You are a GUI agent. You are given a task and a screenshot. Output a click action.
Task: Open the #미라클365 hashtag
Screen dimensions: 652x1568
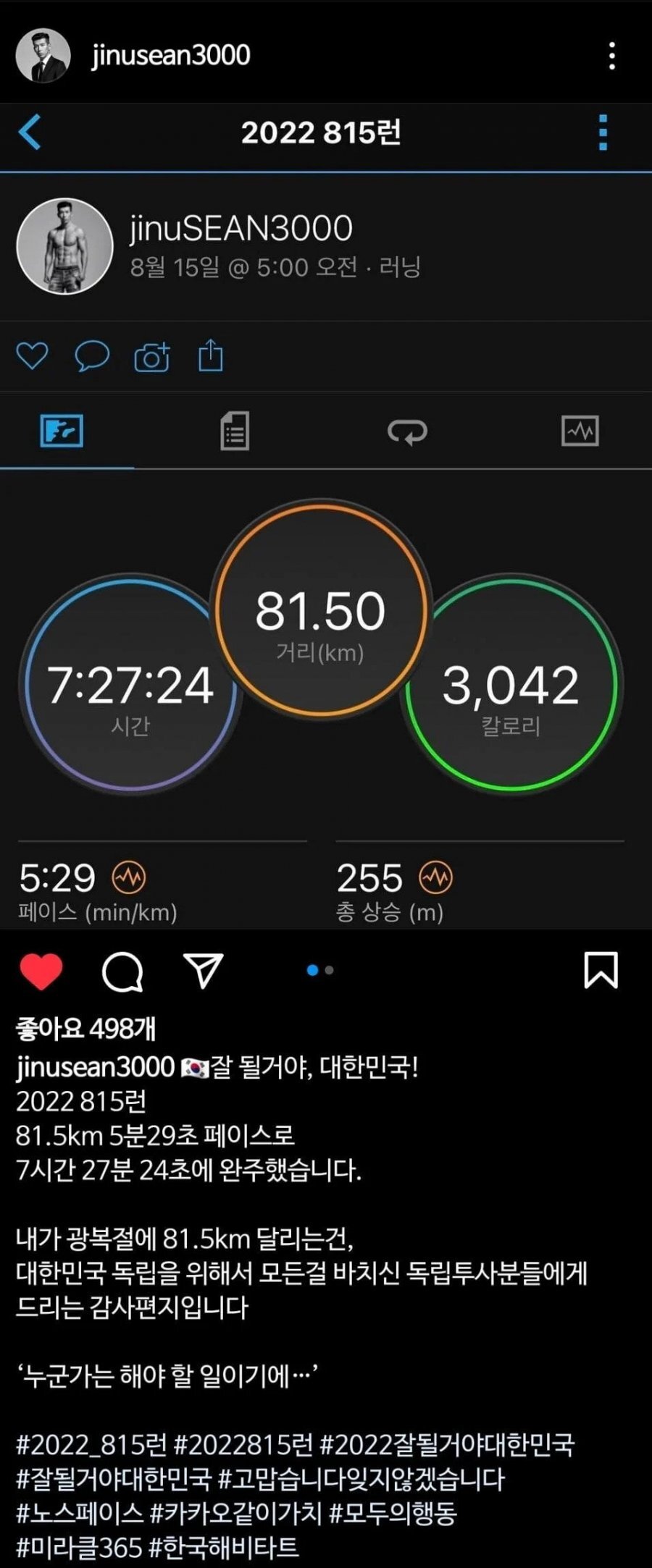(x=79, y=1548)
